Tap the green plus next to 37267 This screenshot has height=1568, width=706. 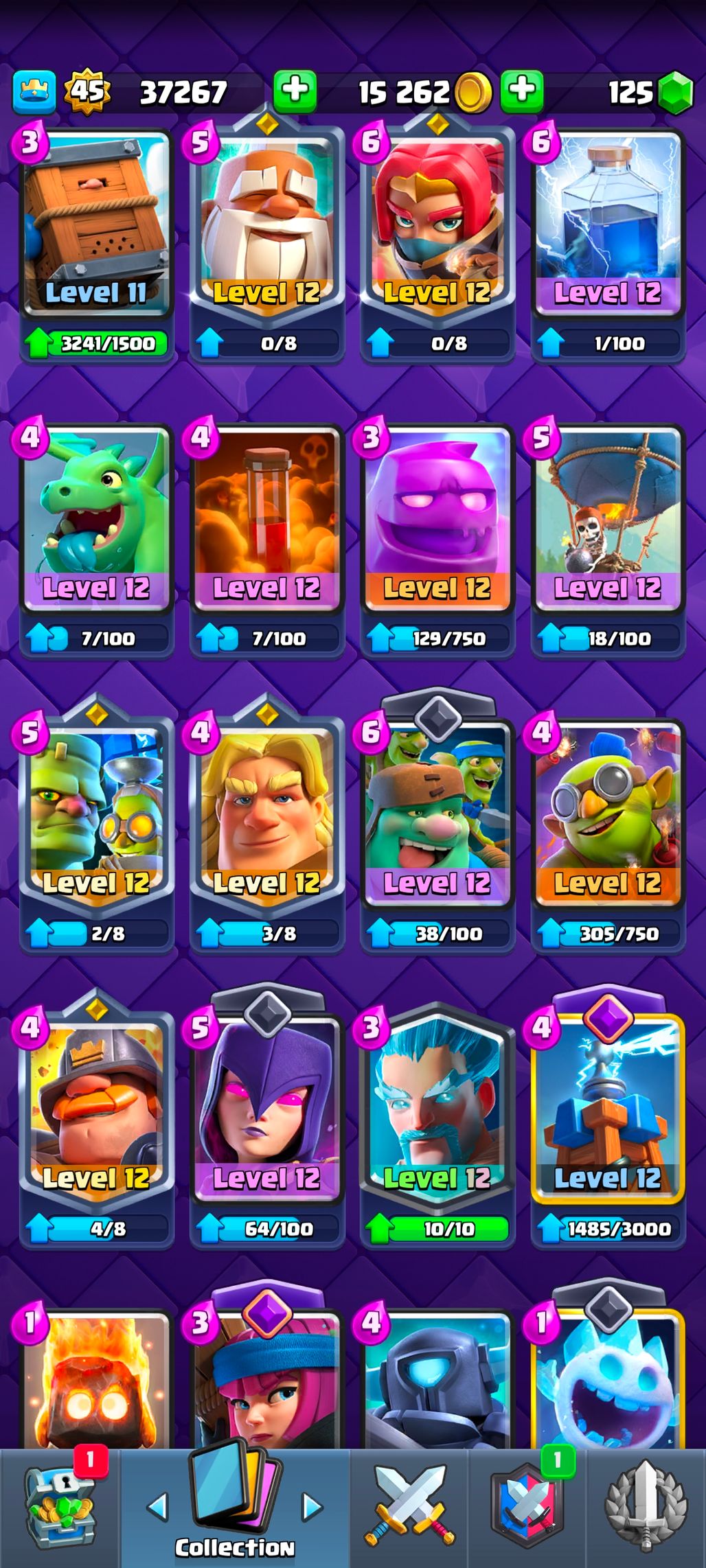click(295, 91)
